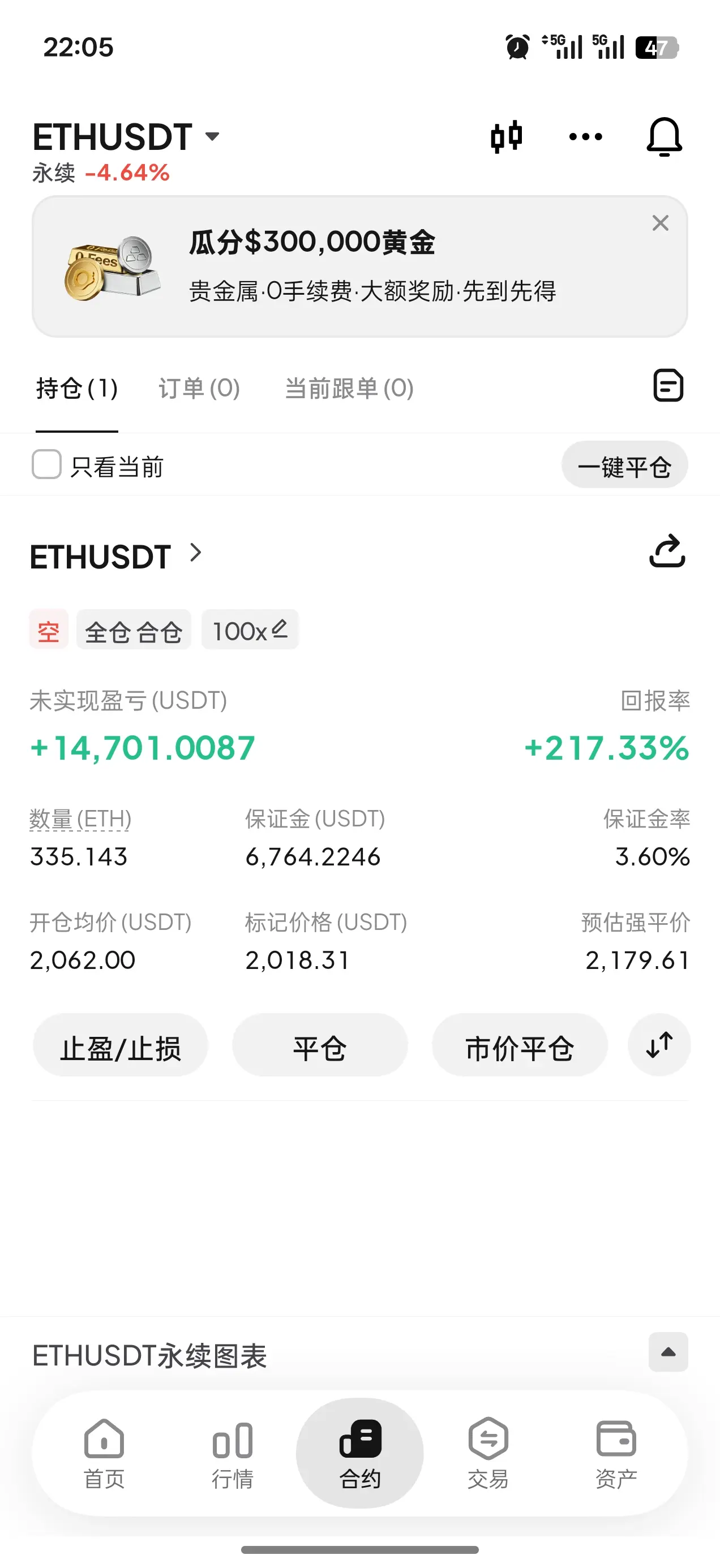
Task: Tap the 平仓 button
Action: 320,1046
